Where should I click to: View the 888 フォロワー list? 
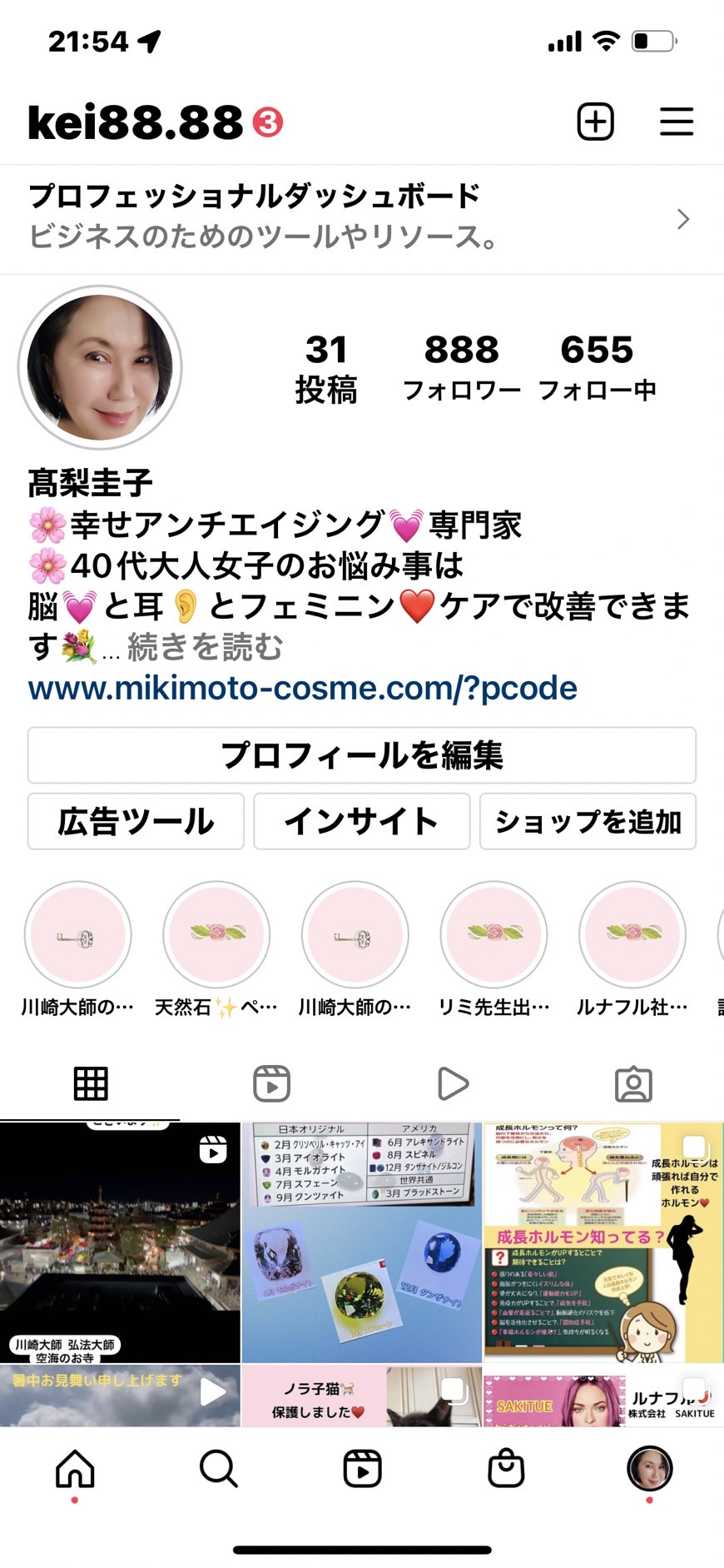(462, 367)
